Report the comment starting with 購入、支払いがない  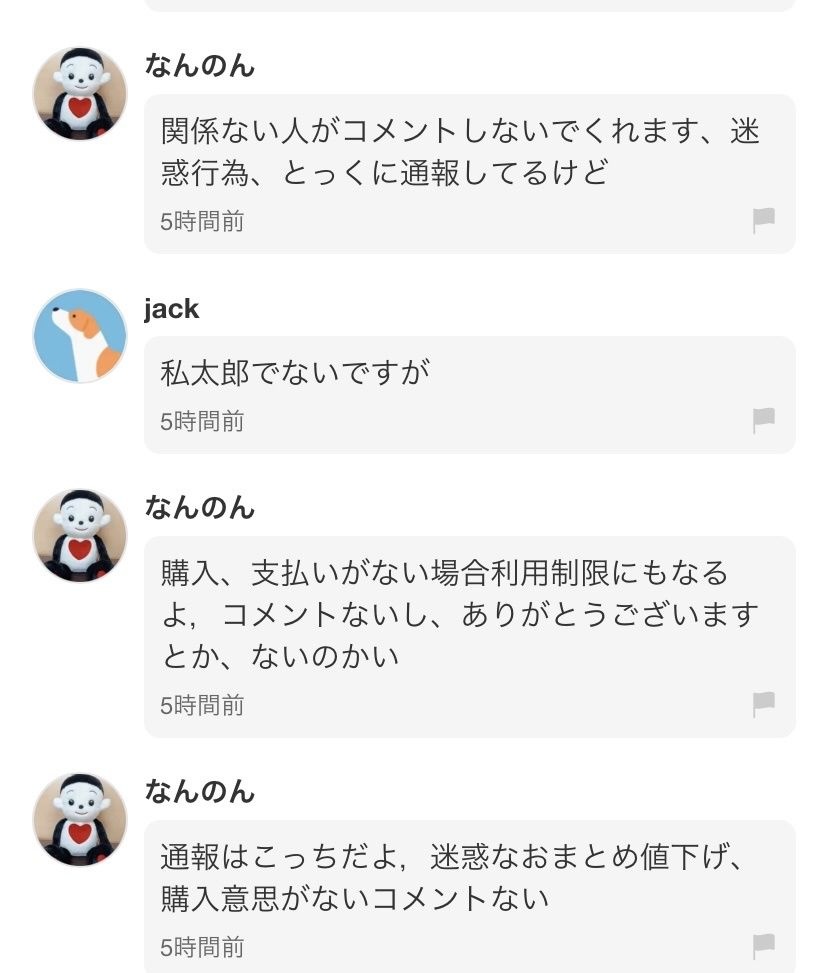(764, 704)
